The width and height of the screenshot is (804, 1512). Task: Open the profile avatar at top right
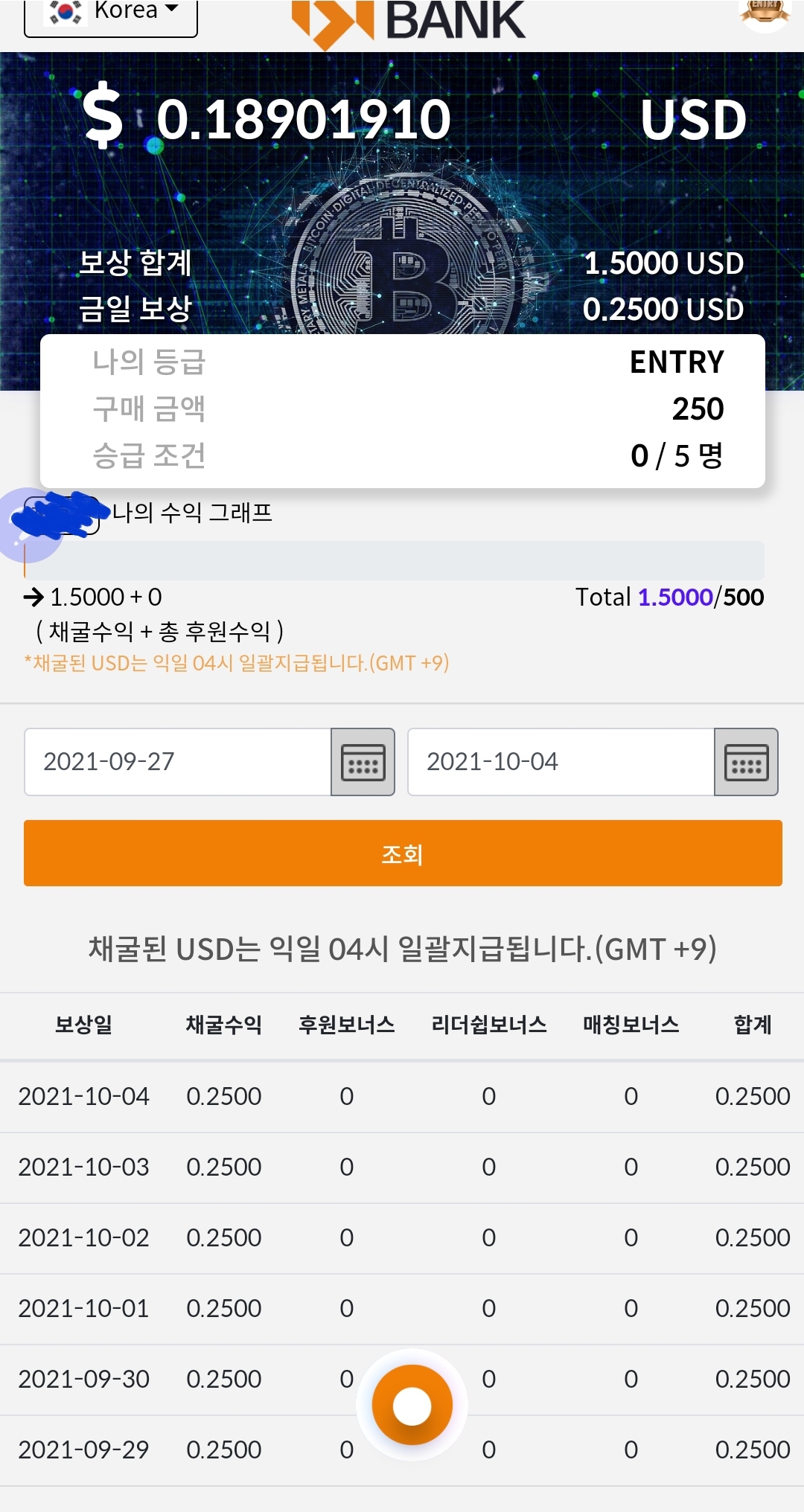click(765, 13)
